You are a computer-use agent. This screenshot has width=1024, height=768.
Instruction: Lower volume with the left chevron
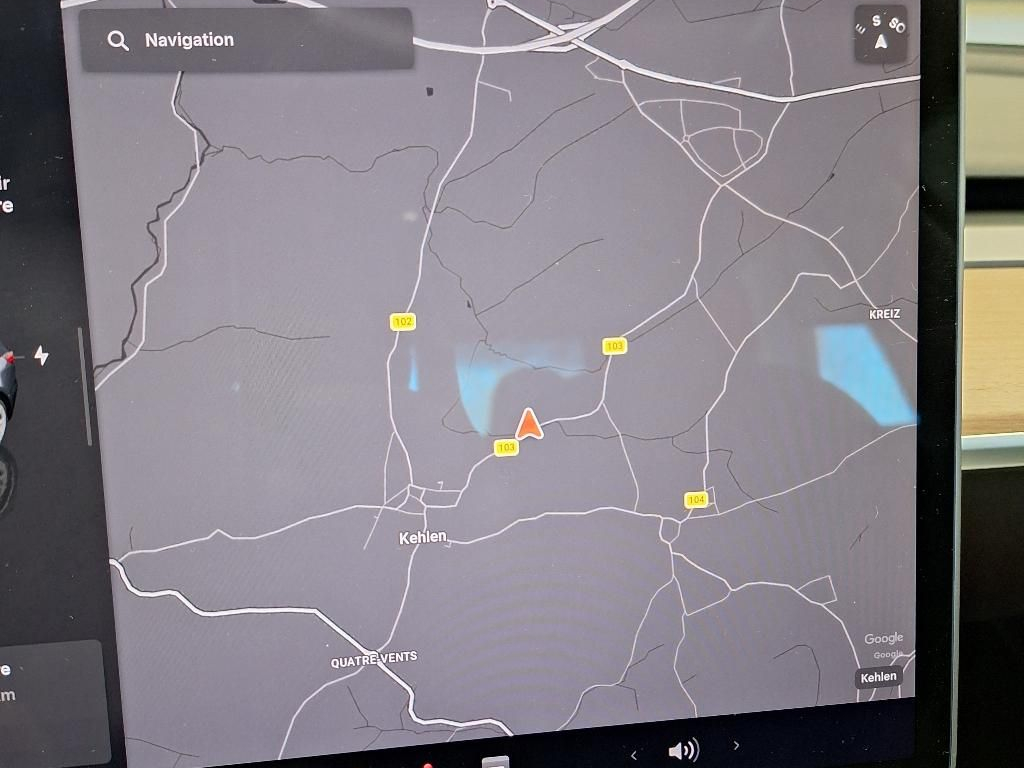[x=633, y=755]
